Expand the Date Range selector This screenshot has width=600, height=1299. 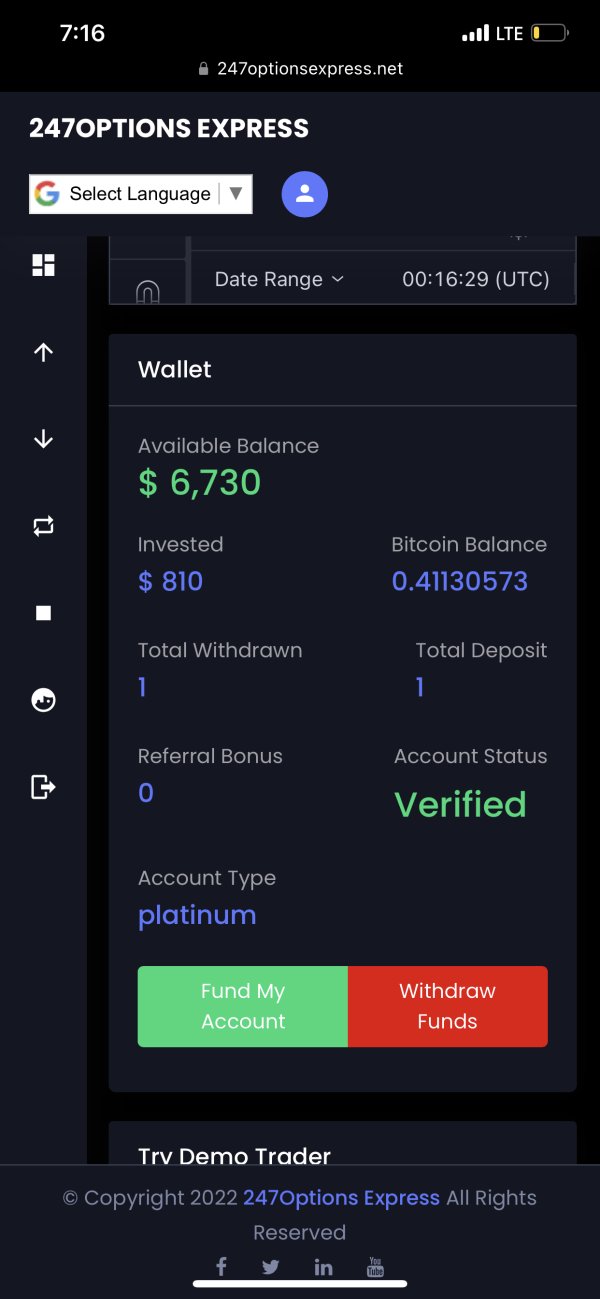tap(279, 279)
